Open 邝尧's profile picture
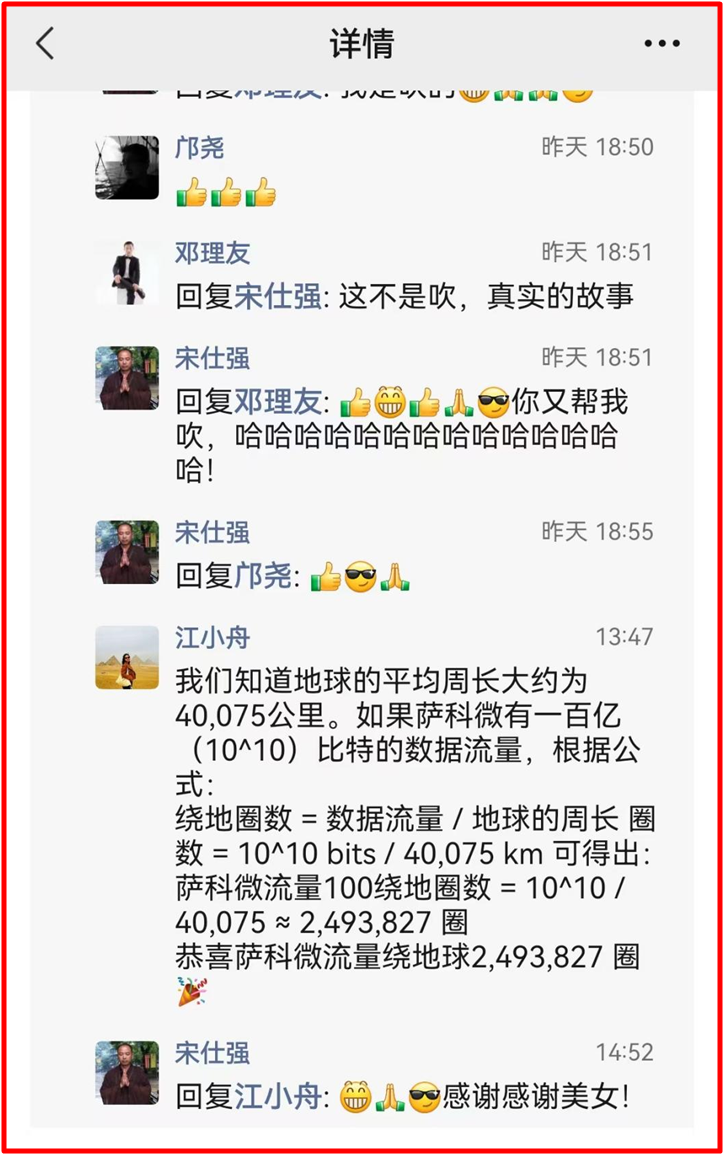724x1155 pixels. 127,167
